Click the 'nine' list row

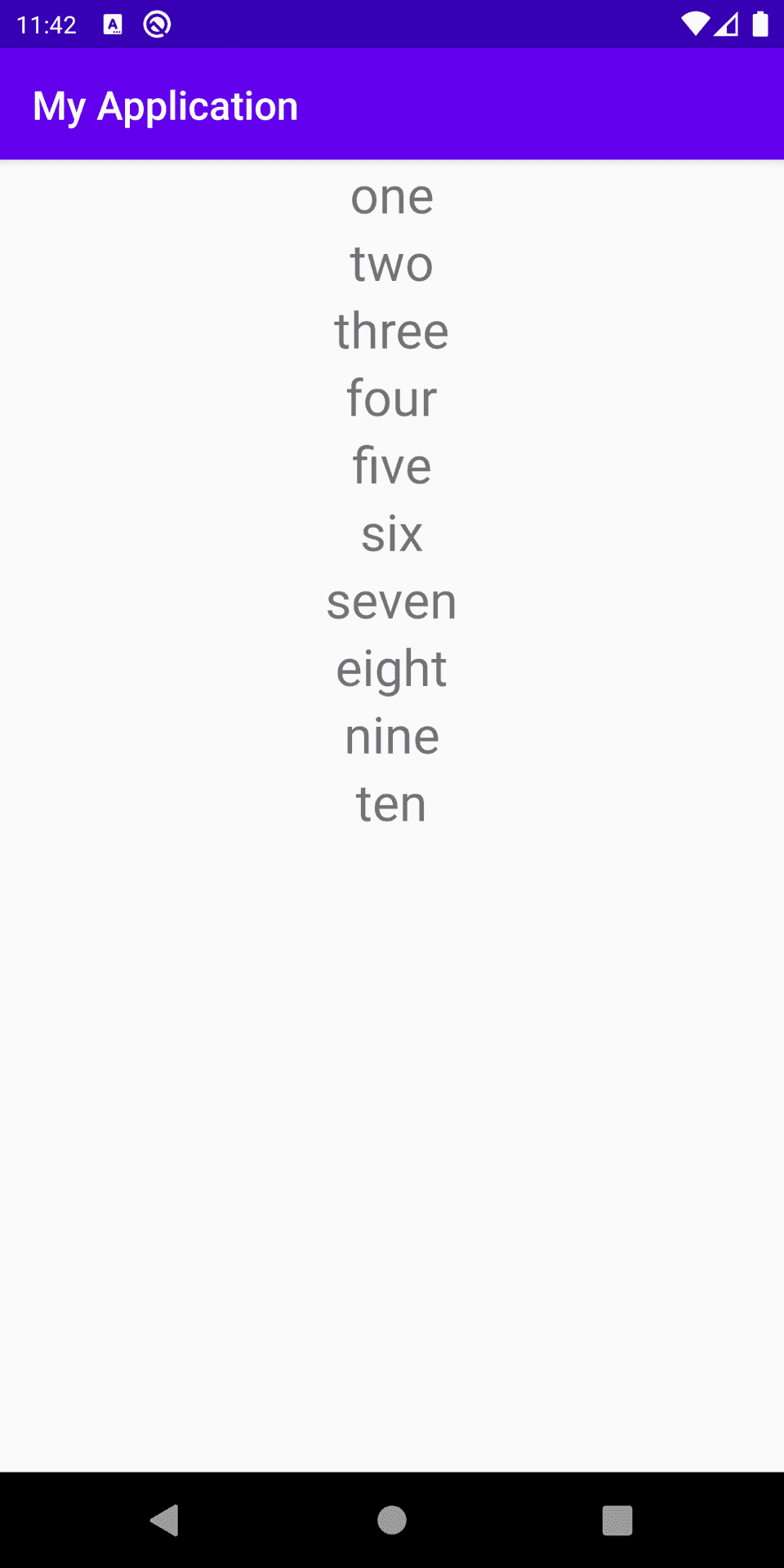(x=392, y=735)
